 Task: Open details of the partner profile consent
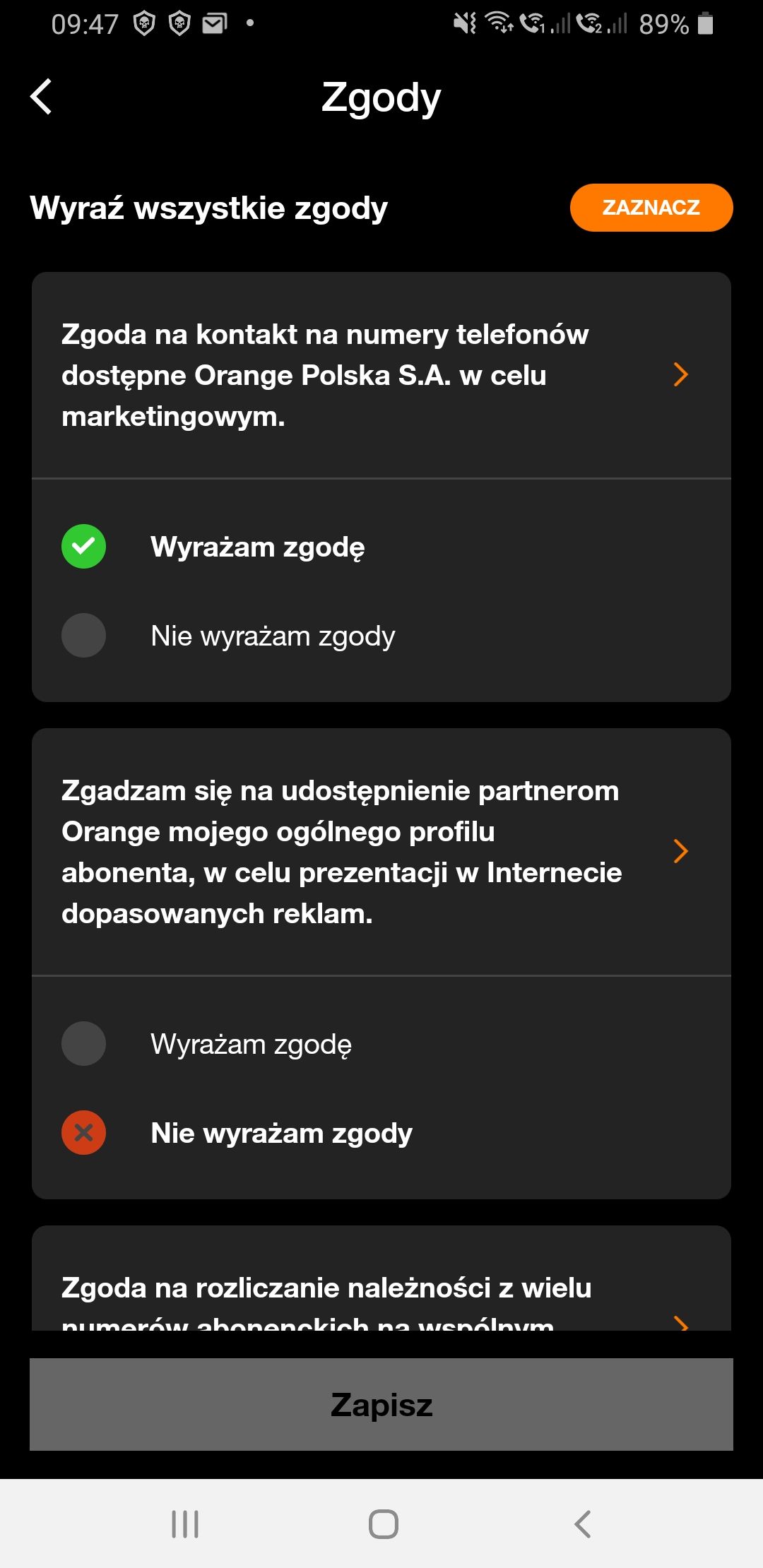680,852
